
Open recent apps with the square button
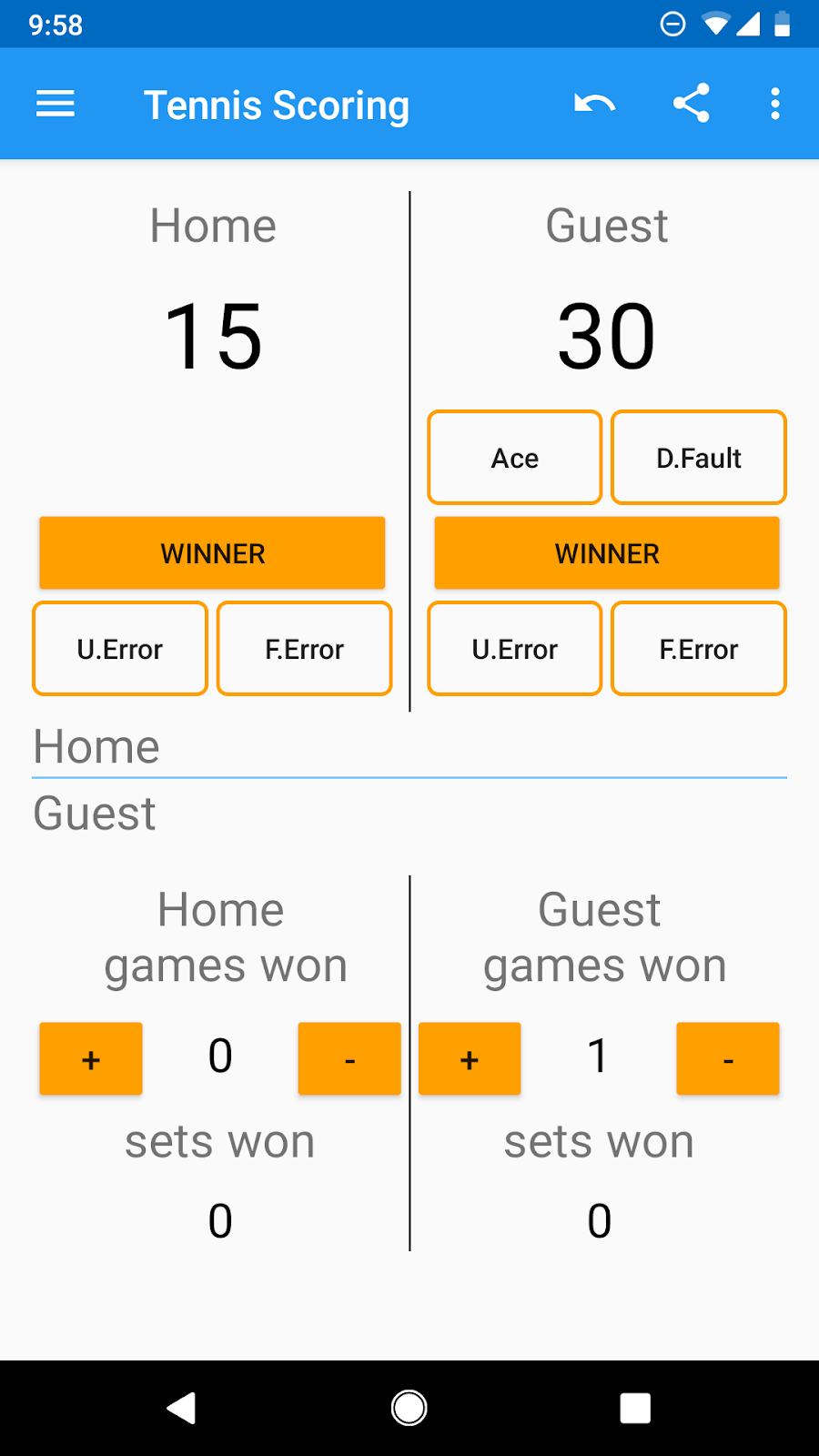pyautogui.click(x=635, y=1408)
